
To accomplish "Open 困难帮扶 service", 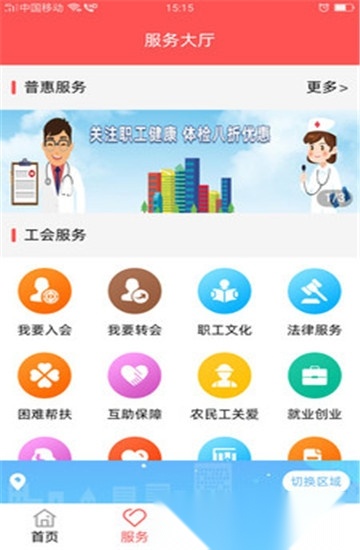I will [x=45, y=387].
